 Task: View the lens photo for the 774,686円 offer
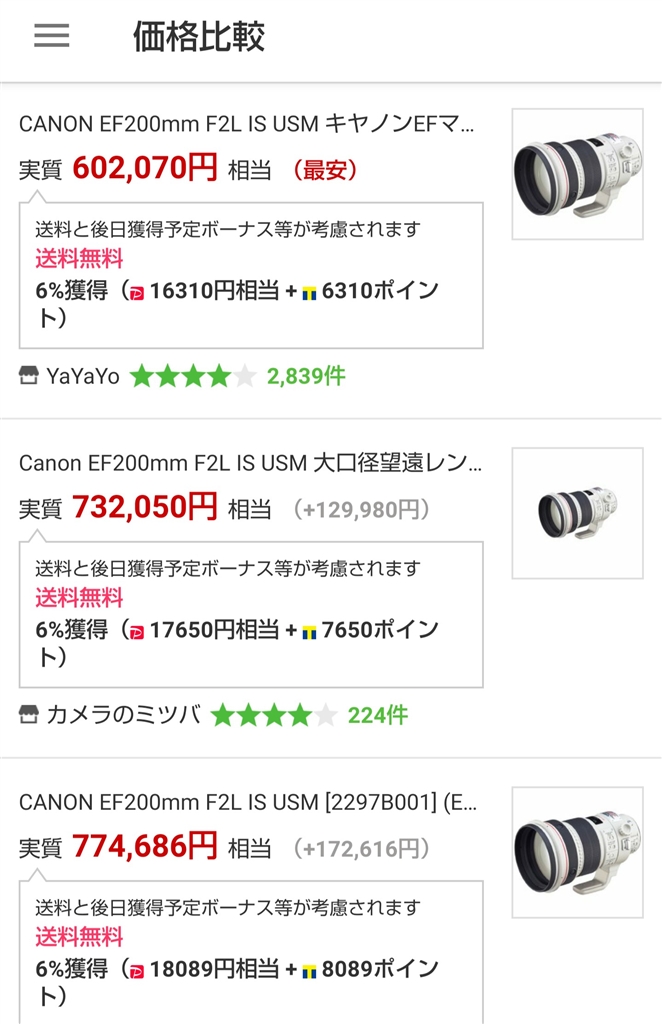(577, 852)
